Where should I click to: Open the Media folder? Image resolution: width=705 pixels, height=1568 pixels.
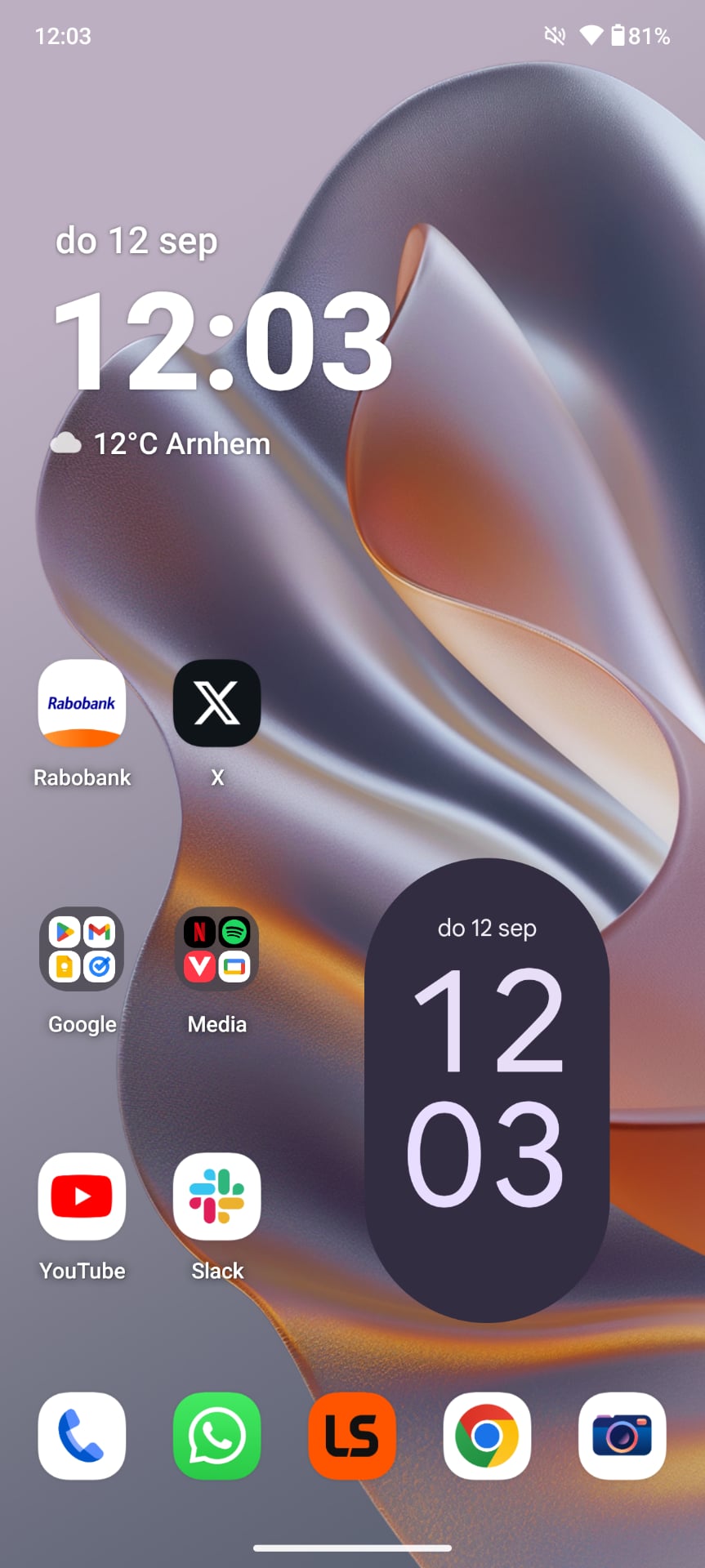[217, 949]
